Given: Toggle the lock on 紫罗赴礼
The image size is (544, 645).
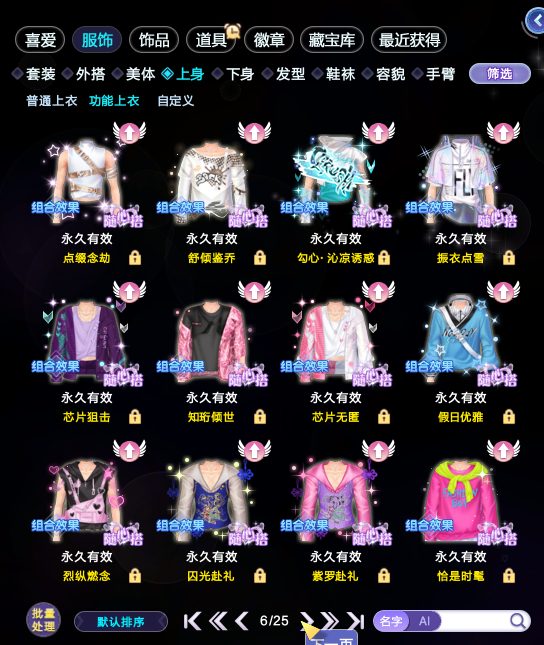Looking at the screenshot, I should point(384,576).
